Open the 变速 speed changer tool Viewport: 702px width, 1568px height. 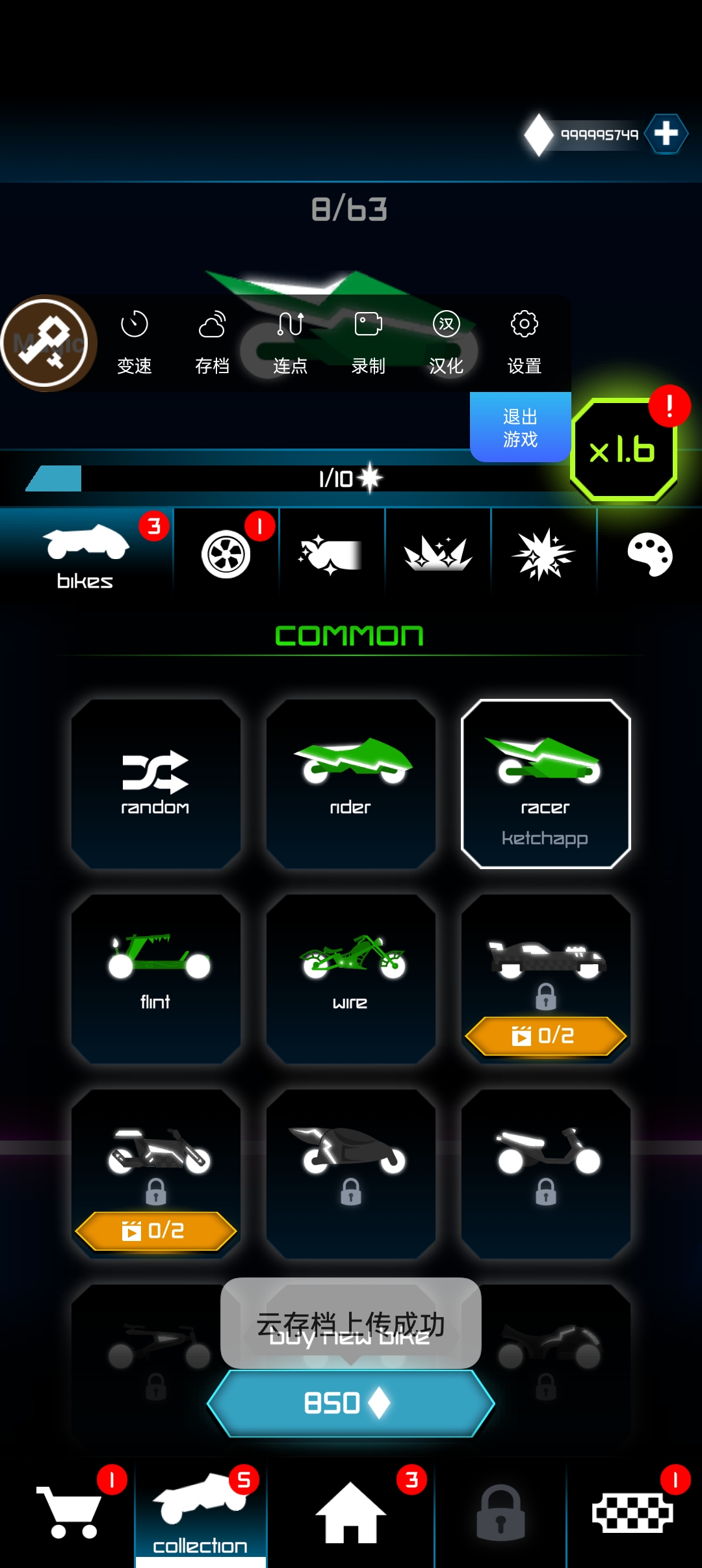pyautogui.click(x=135, y=341)
